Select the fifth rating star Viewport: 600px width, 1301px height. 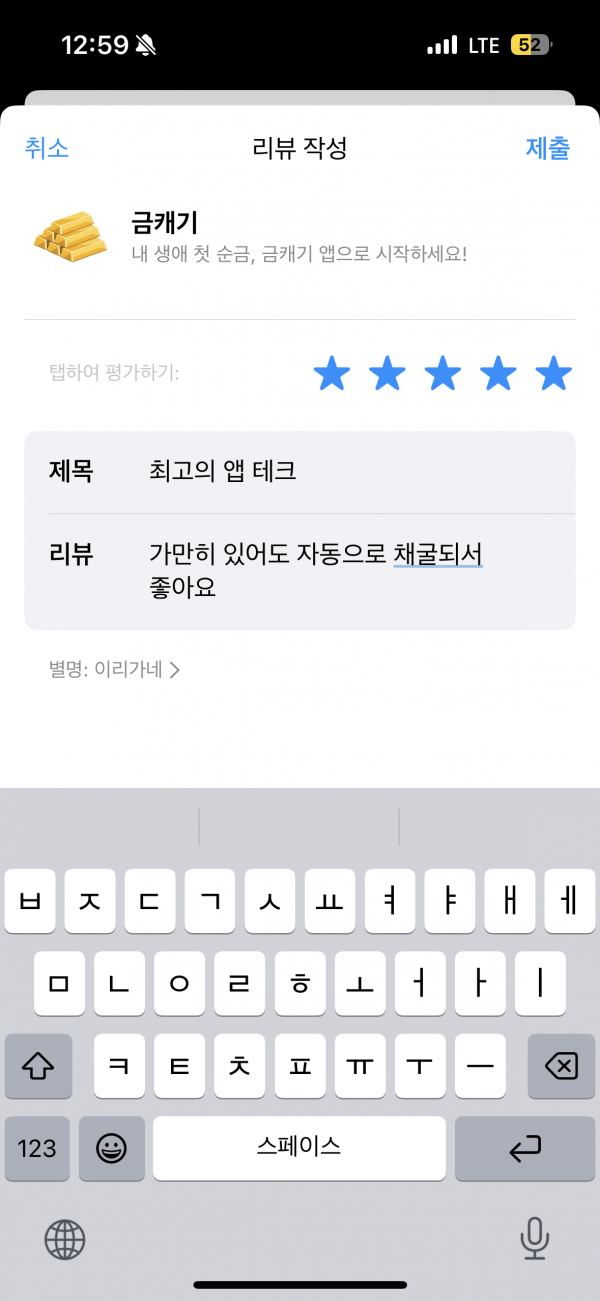pyautogui.click(x=553, y=375)
